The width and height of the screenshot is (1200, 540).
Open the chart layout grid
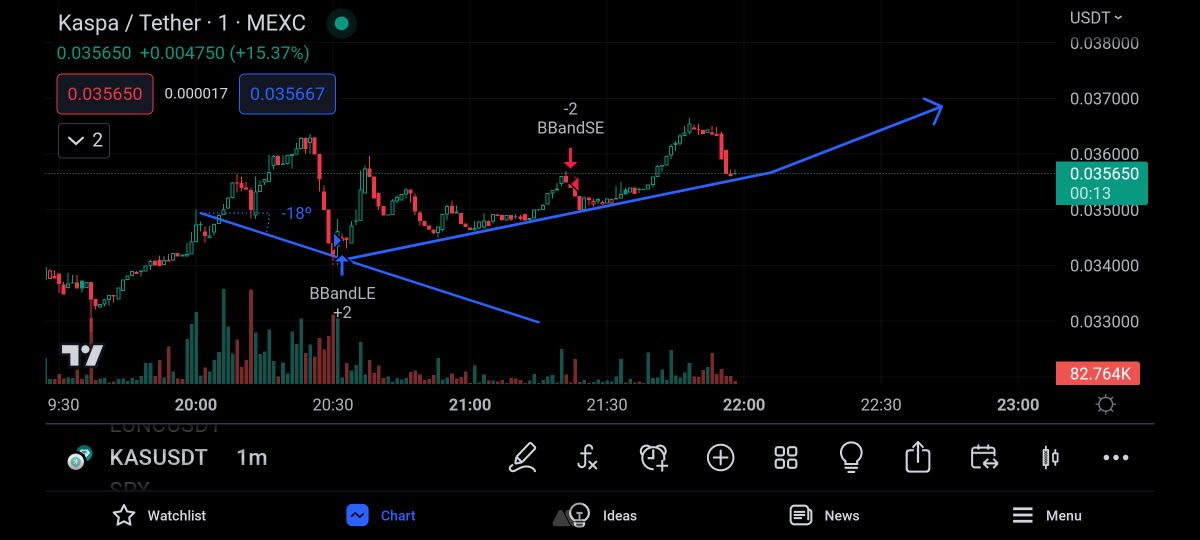point(786,458)
